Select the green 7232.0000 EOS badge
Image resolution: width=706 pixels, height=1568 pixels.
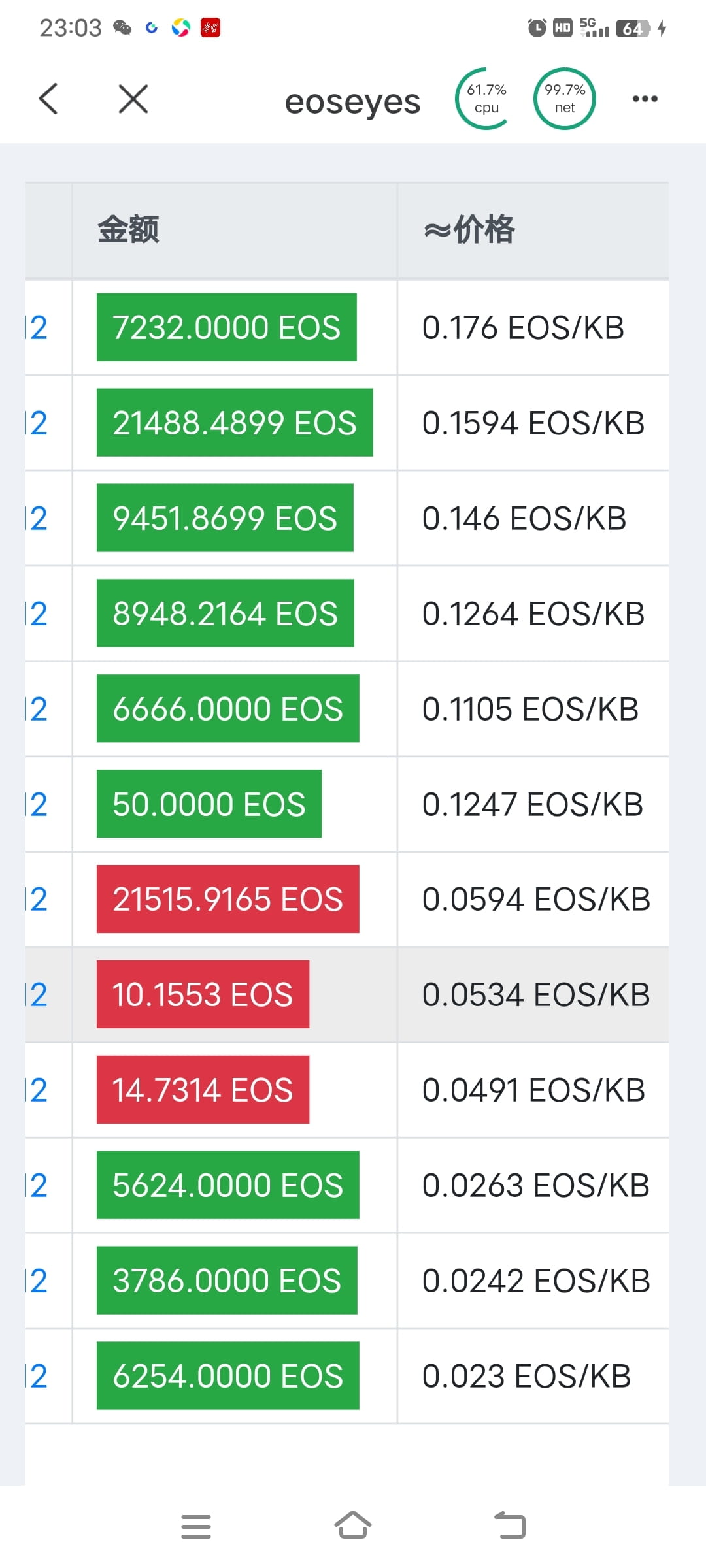[226, 328]
